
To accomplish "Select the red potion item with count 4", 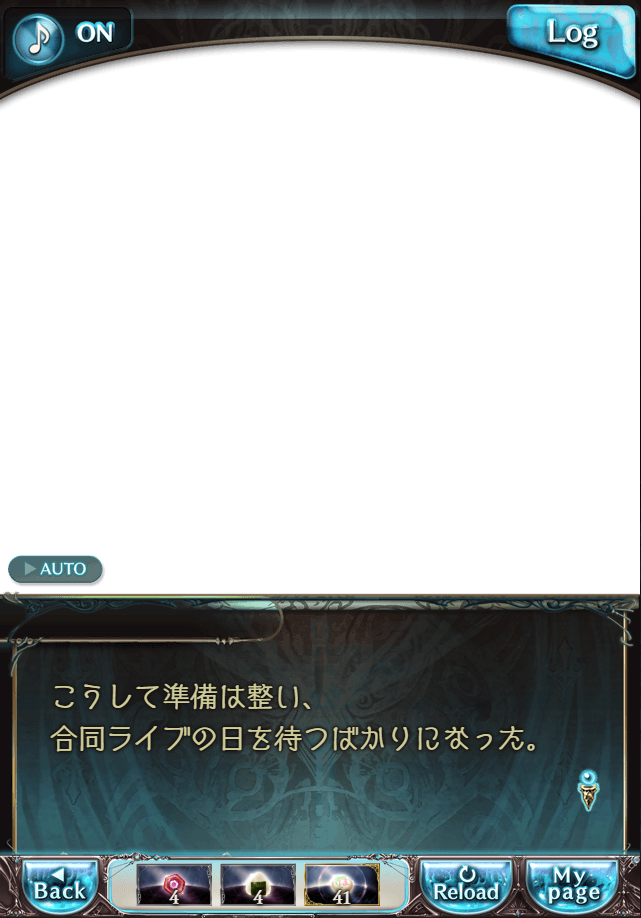I will pyautogui.click(x=174, y=885).
